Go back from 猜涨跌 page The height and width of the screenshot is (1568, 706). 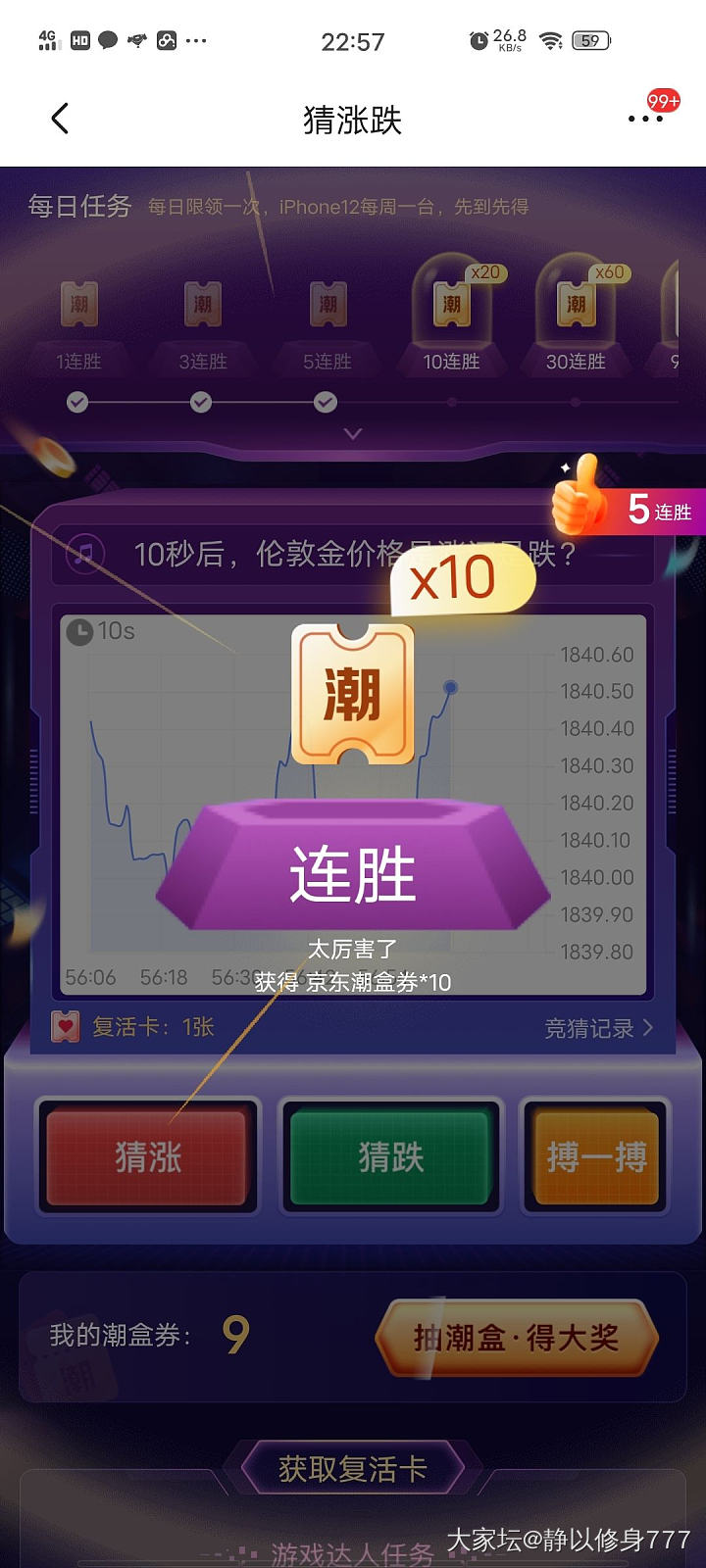[x=60, y=120]
